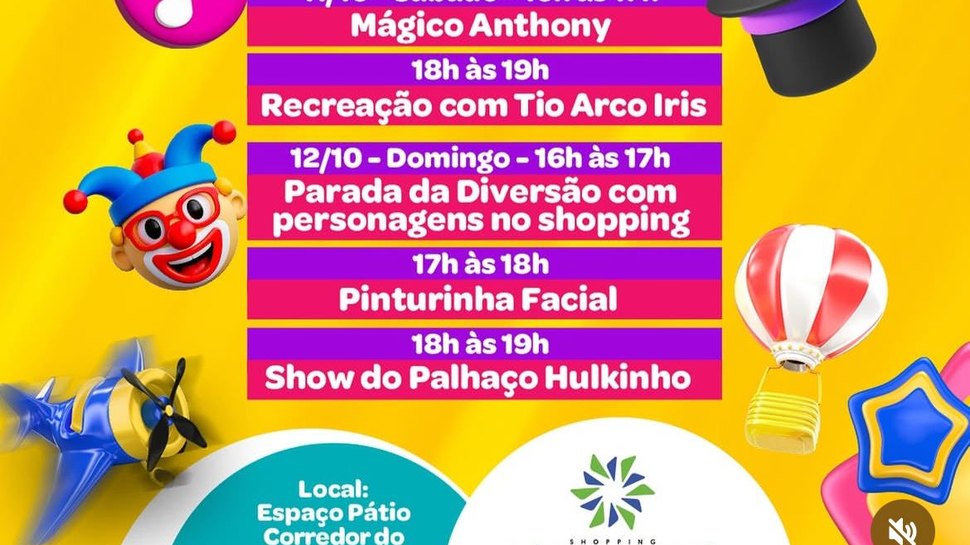The height and width of the screenshot is (545, 970).
Task: Unmute the video sound
Action: [x=902, y=528]
